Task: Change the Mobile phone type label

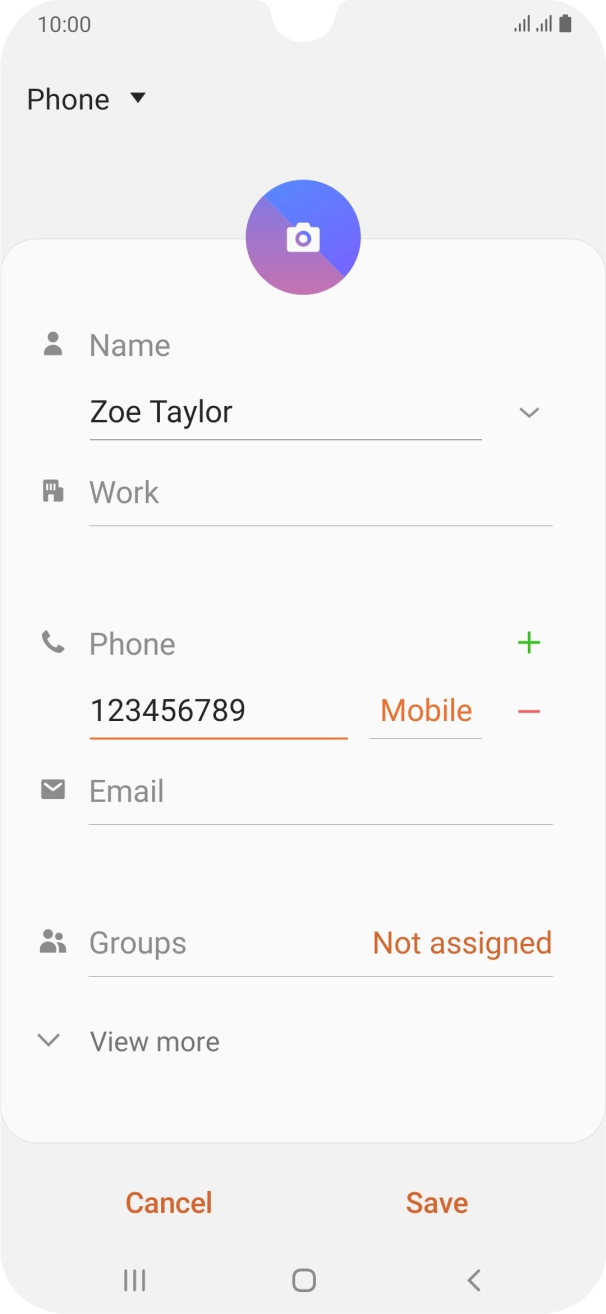Action: [x=426, y=711]
